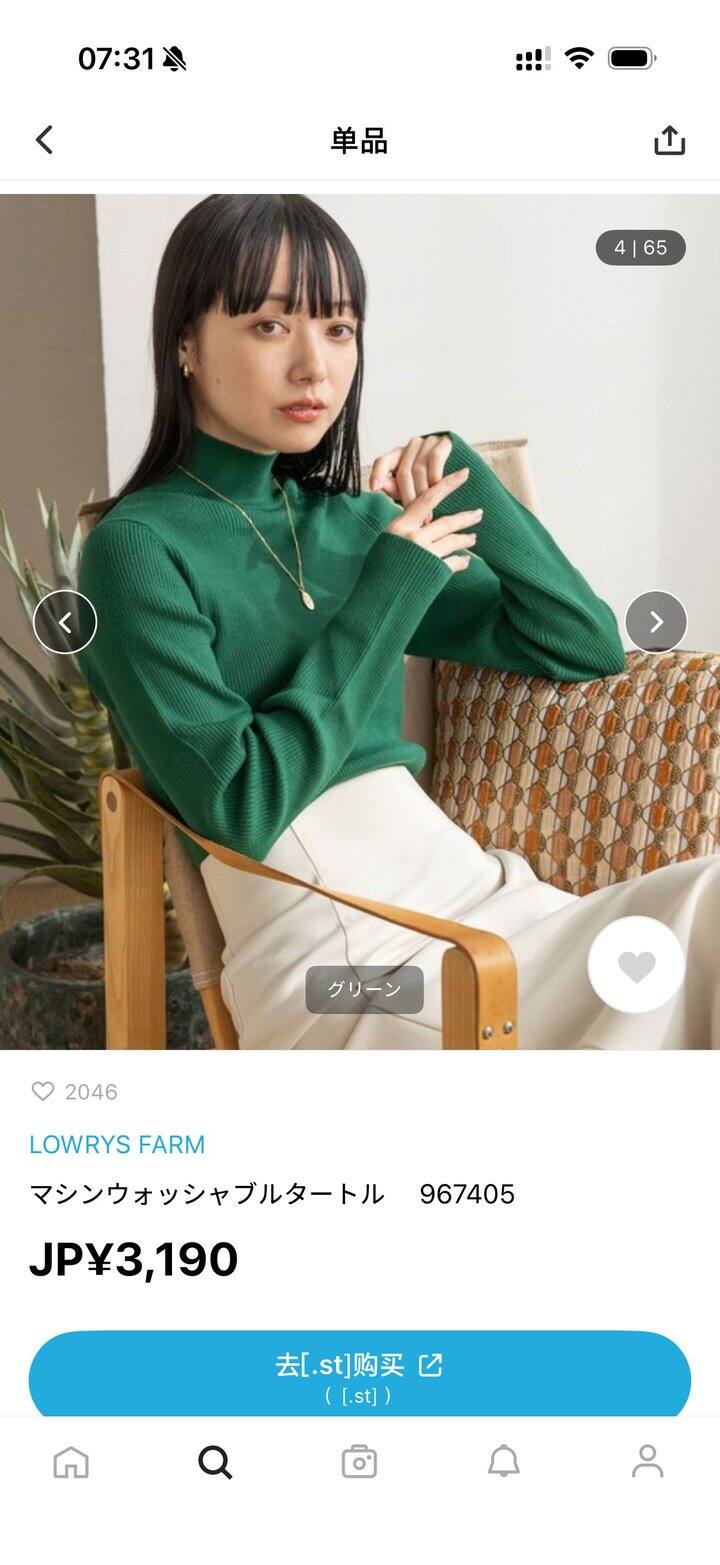Screen dimensions: 720x1565
Task: Go back to the previous page
Action: click(44, 140)
